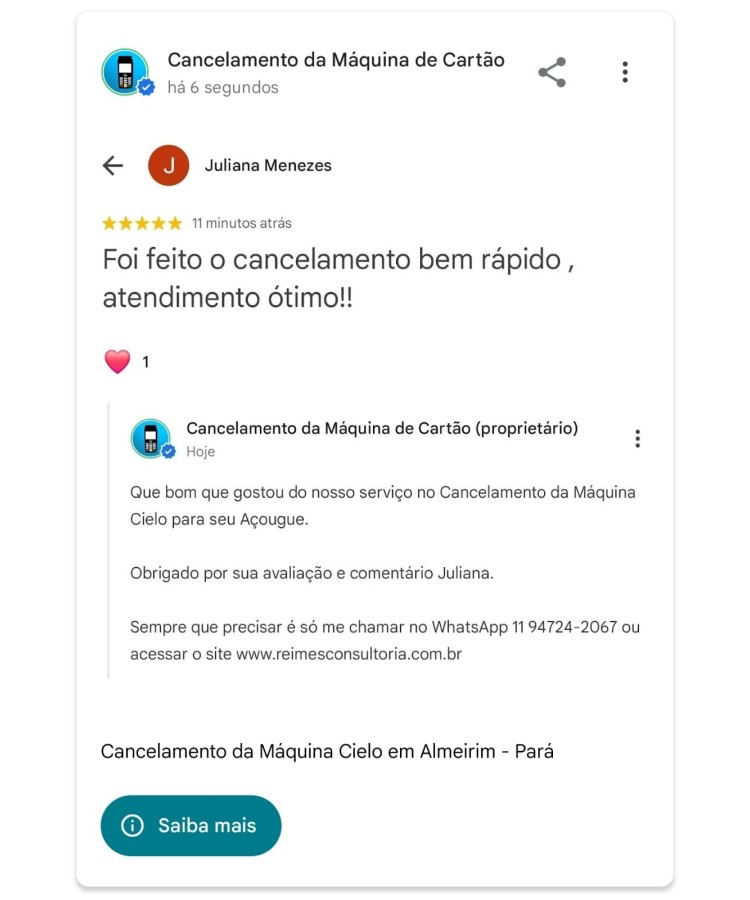Open Juliana Menezes's profile avatar
Image resolution: width=750 pixels, height=900 pixels.
pyautogui.click(x=169, y=164)
